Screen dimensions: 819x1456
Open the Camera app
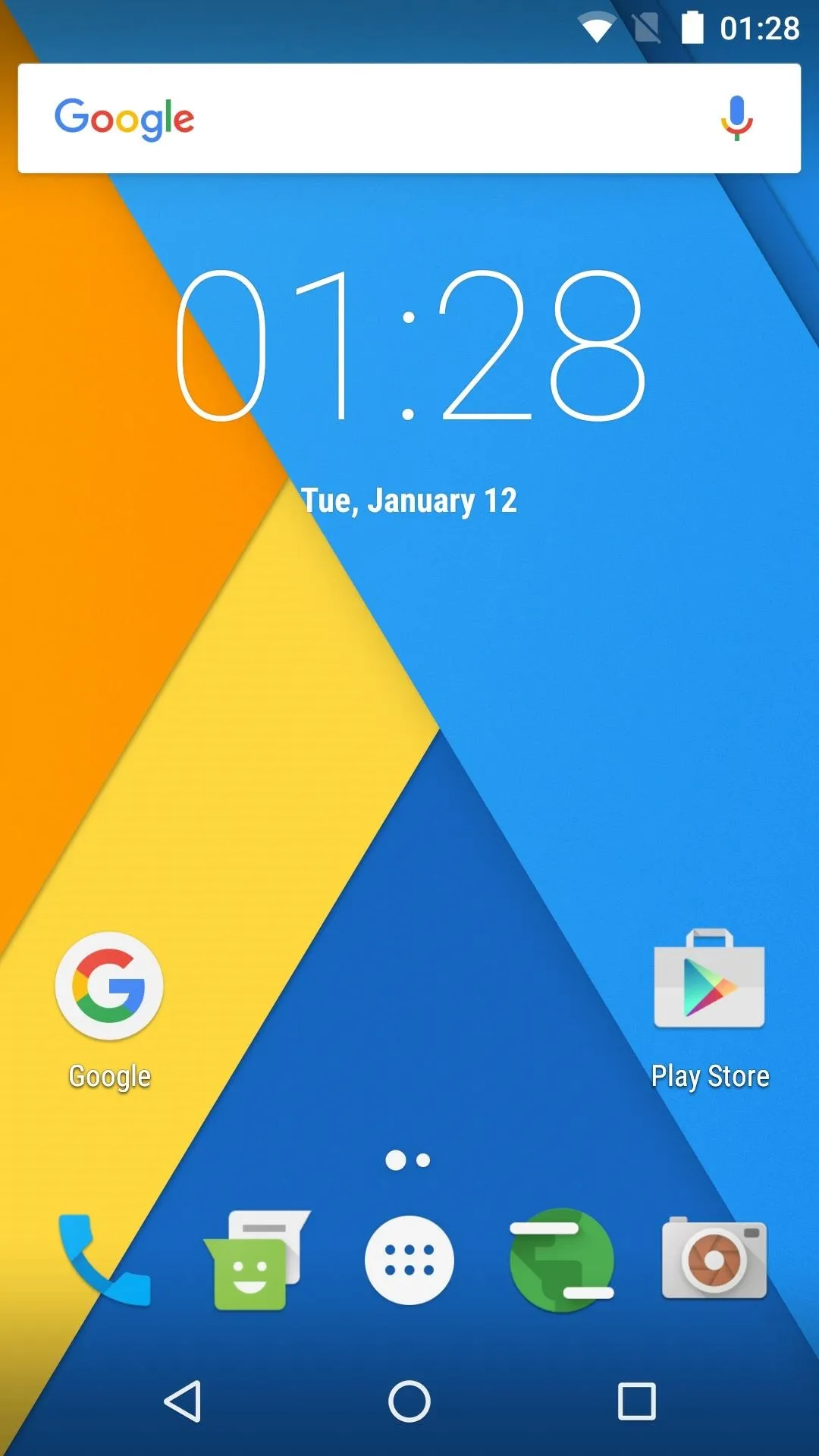pyautogui.click(x=714, y=1260)
